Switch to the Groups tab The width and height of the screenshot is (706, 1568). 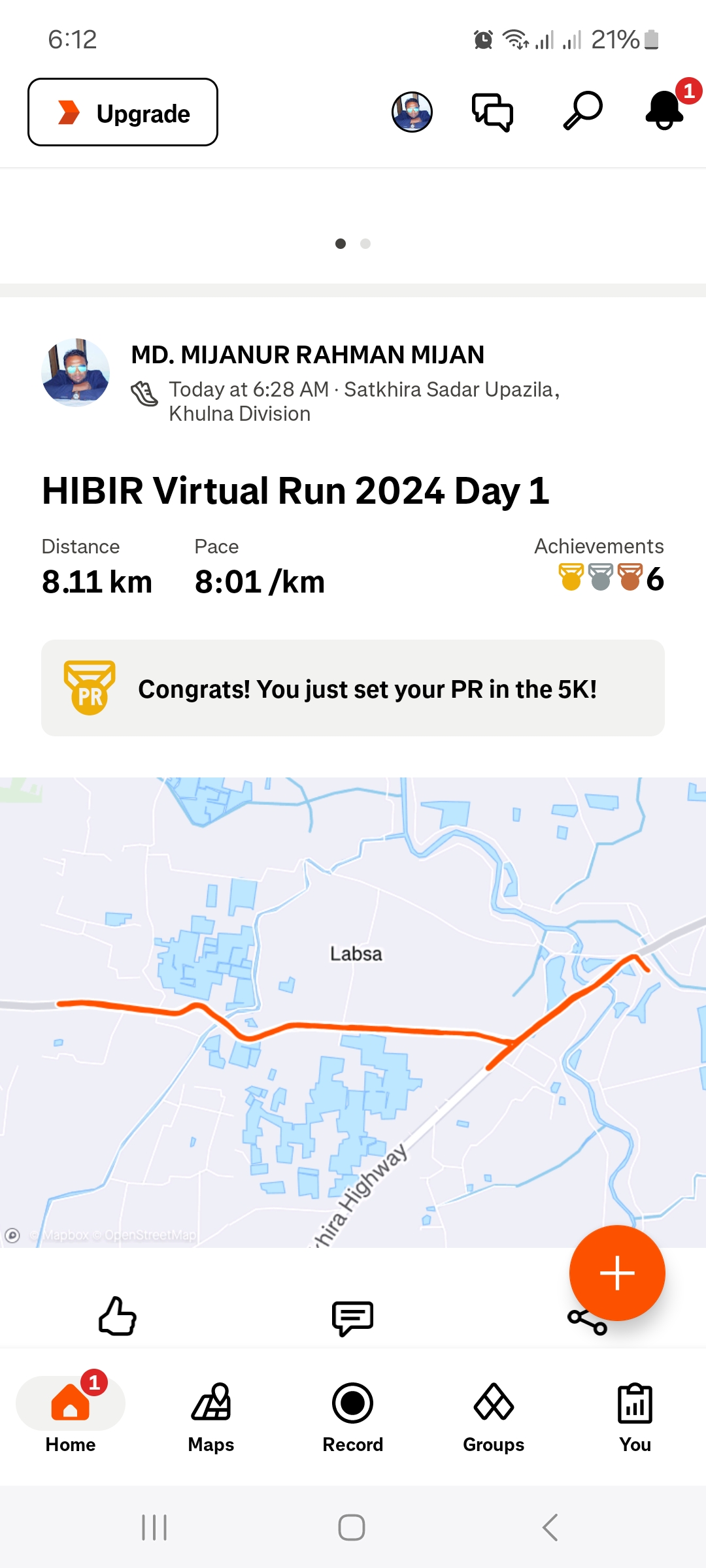(x=494, y=1415)
